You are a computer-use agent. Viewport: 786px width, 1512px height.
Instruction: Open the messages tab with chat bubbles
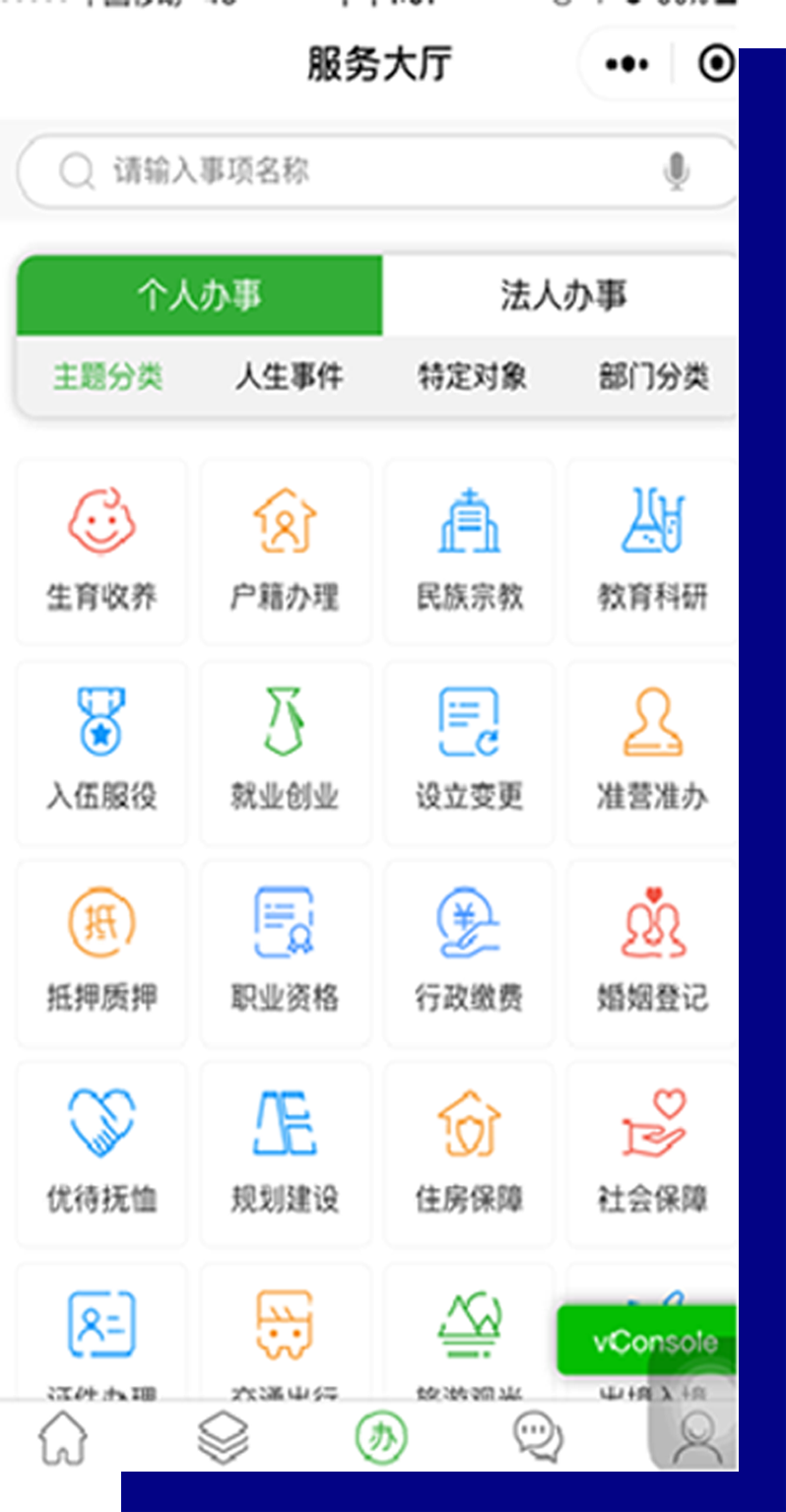pos(539,1440)
